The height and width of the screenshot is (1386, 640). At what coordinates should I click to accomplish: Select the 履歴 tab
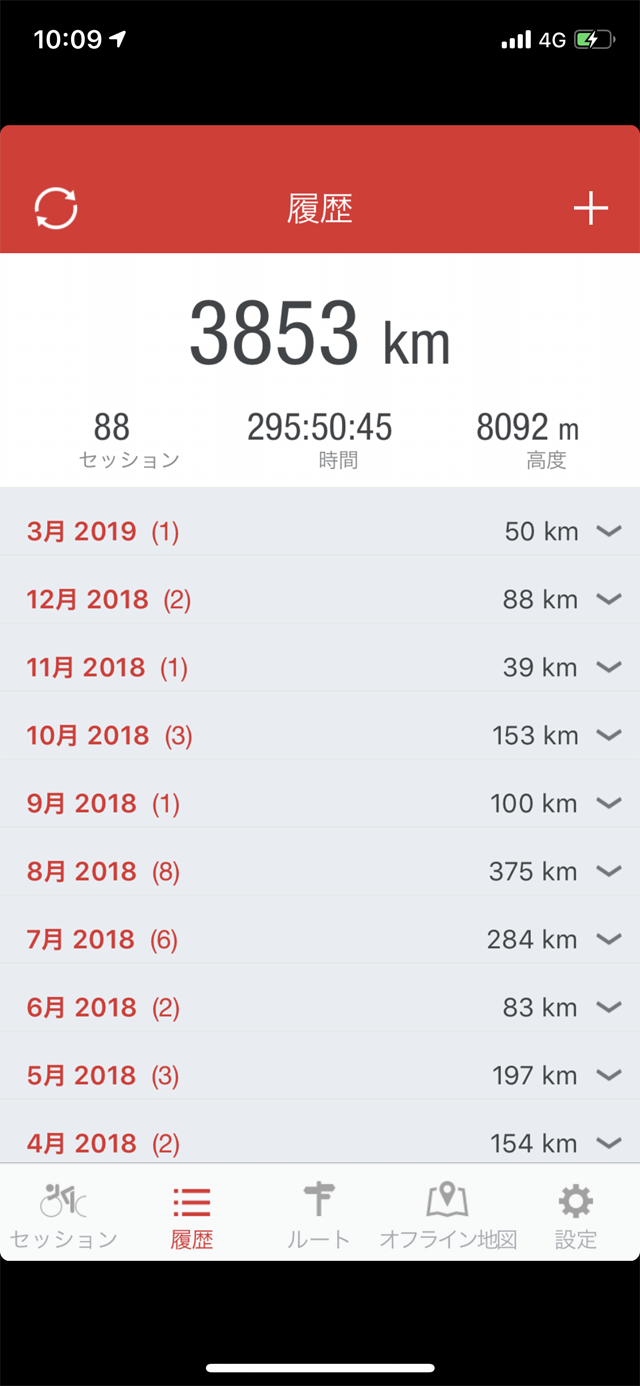coord(191,1214)
